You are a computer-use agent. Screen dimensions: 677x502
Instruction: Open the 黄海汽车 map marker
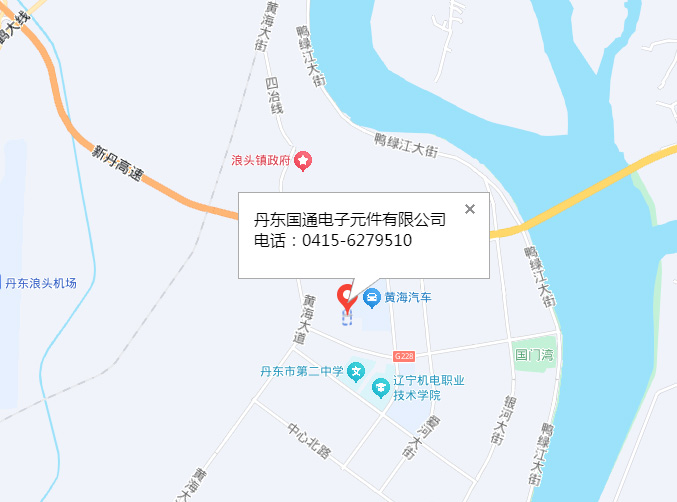(x=371, y=298)
